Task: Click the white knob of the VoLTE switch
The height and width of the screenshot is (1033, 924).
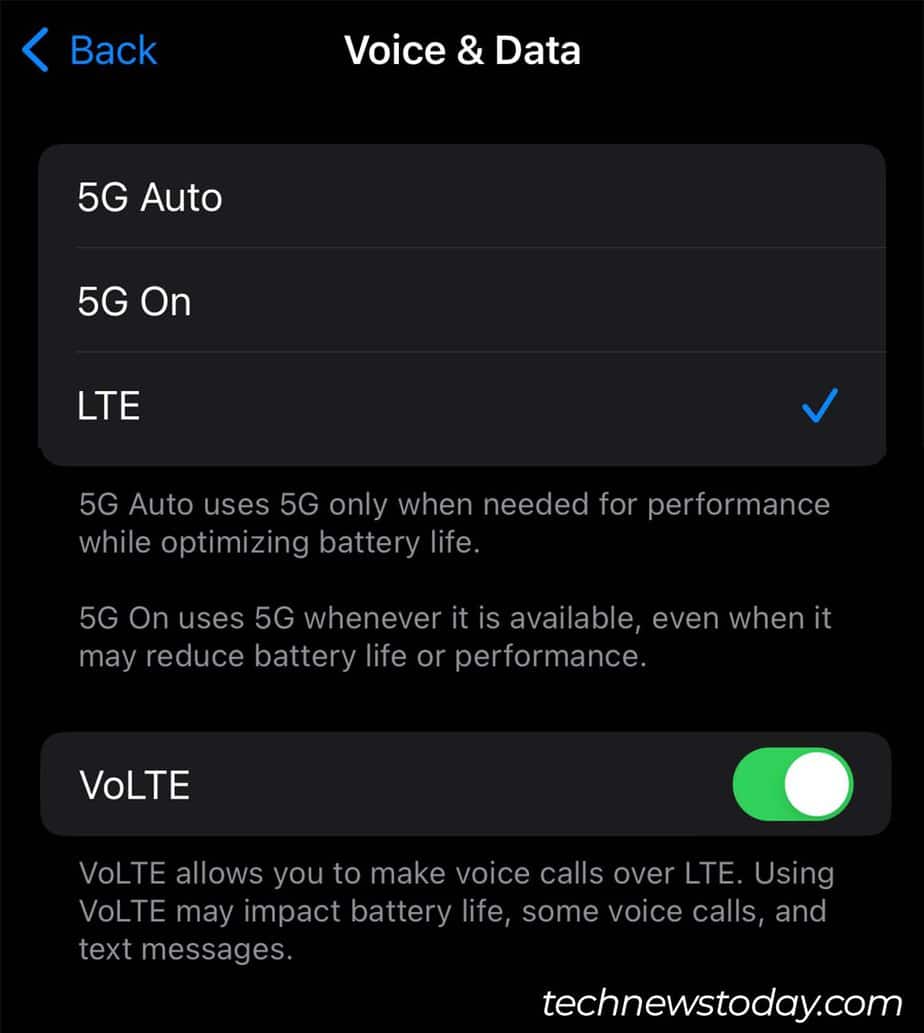Action: coord(816,784)
